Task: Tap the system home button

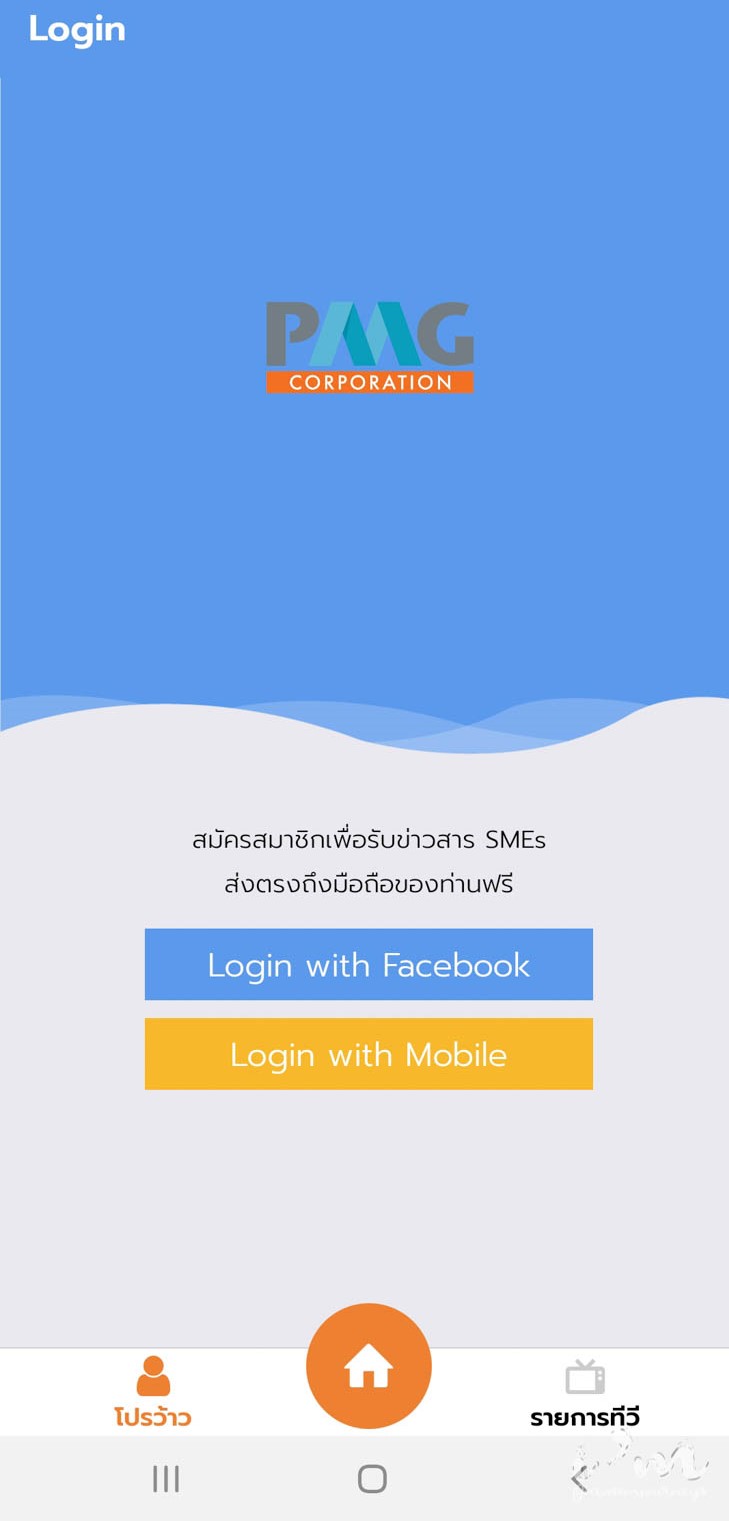Action: click(x=372, y=1479)
